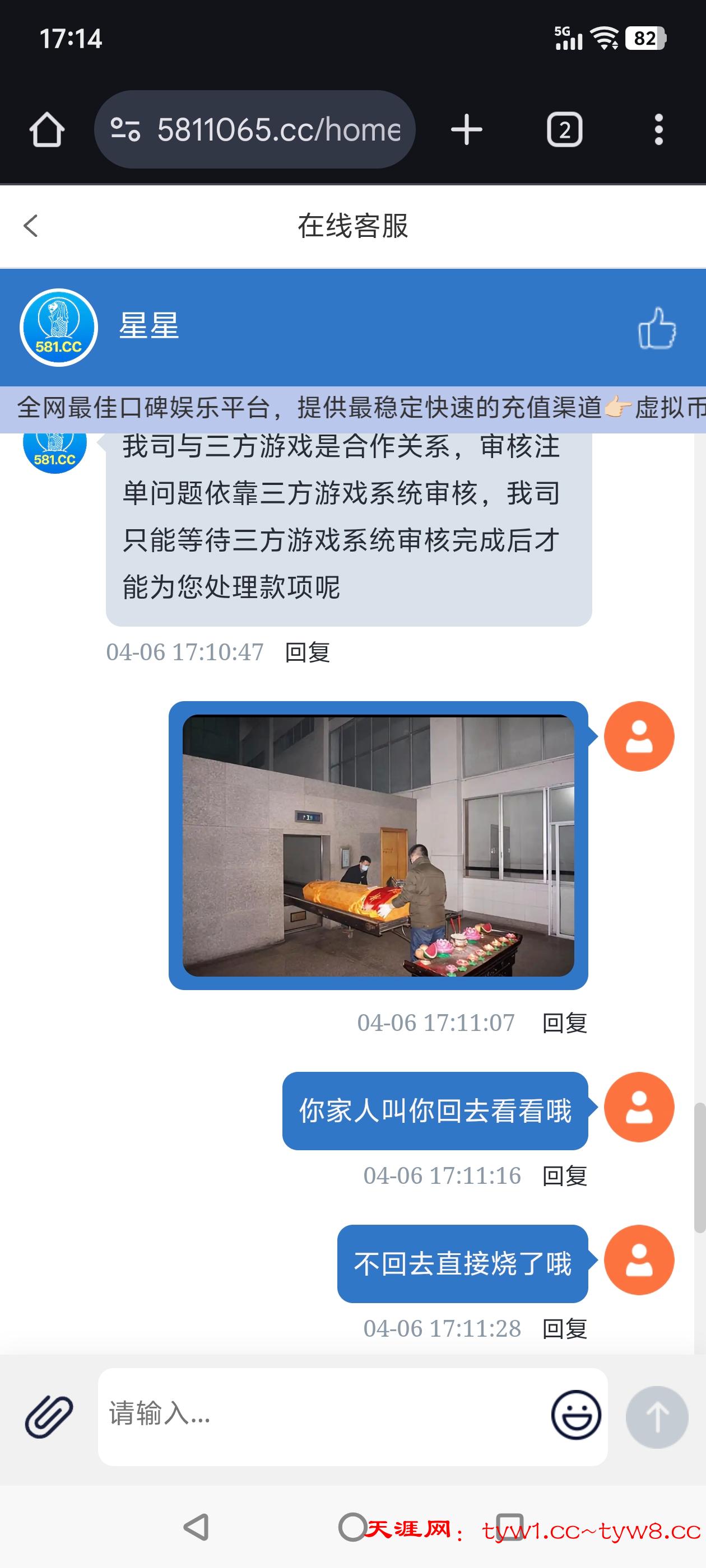Attach a file with the paperclip
Image resolution: width=706 pixels, height=1568 pixels.
pyautogui.click(x=49, y=1416)
